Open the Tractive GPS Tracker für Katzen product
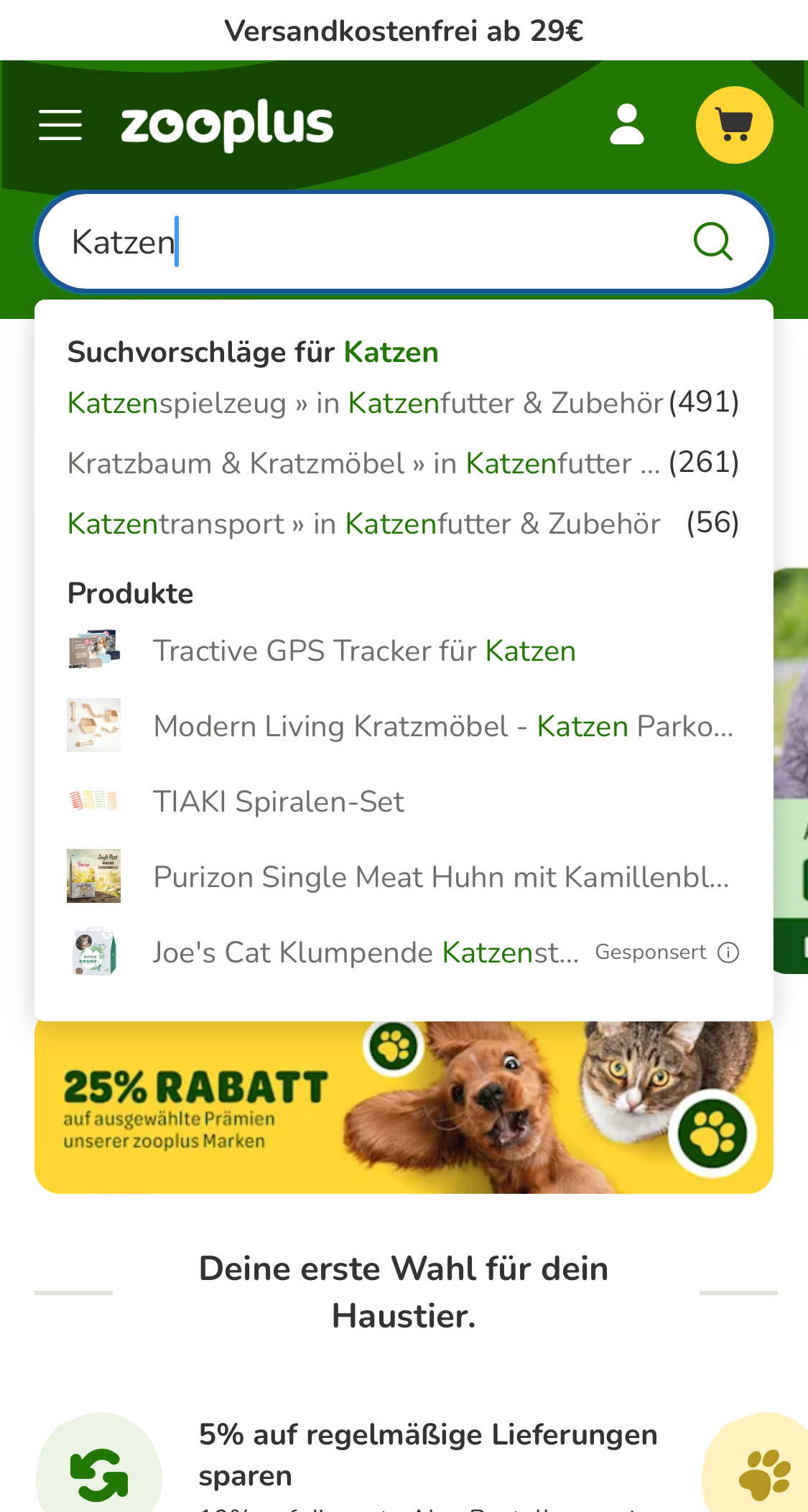This screenshot has width=808, height=1512. tap(364, 650)
